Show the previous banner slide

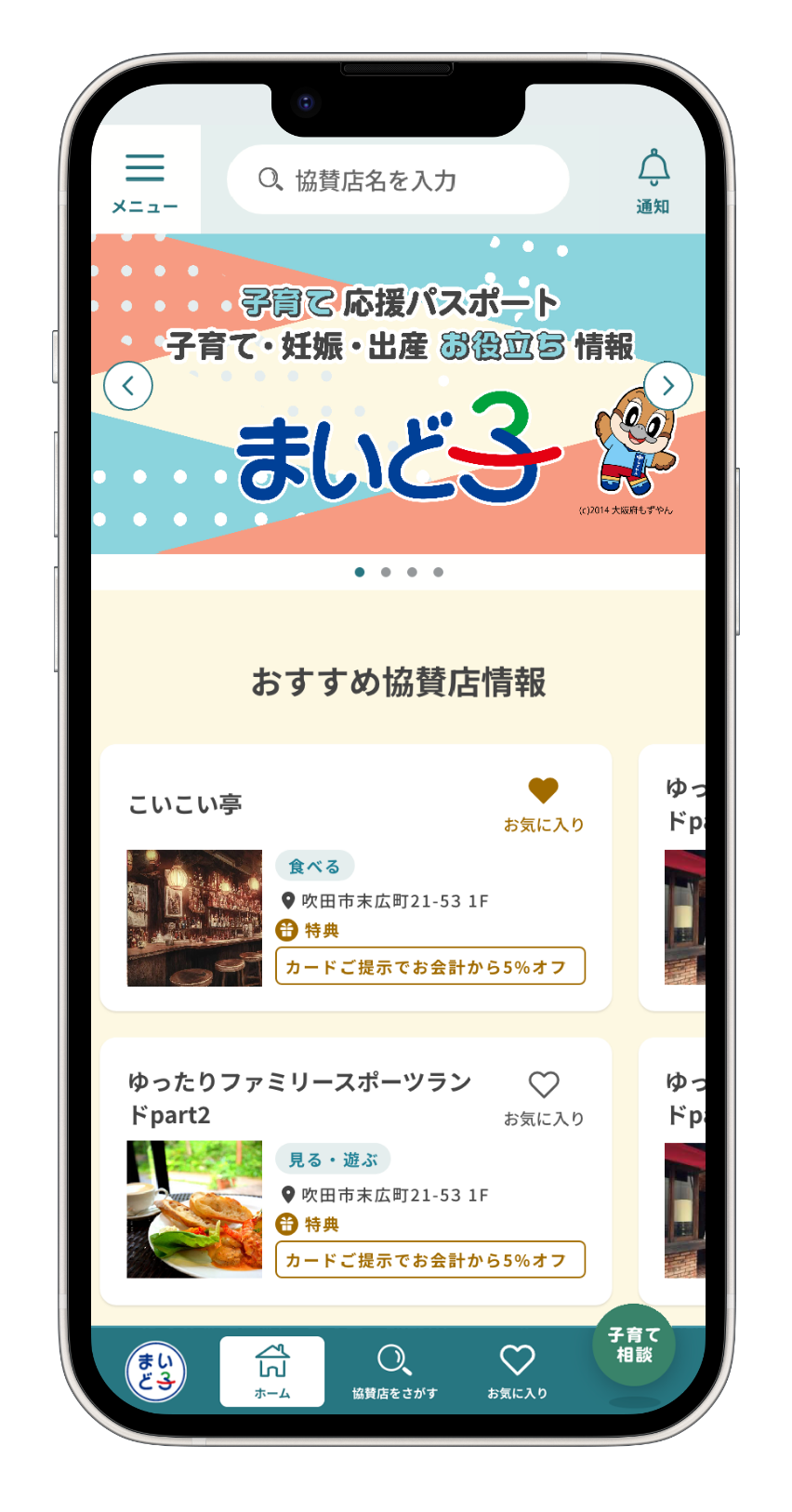pyautogui.click(x=128, y=386)
